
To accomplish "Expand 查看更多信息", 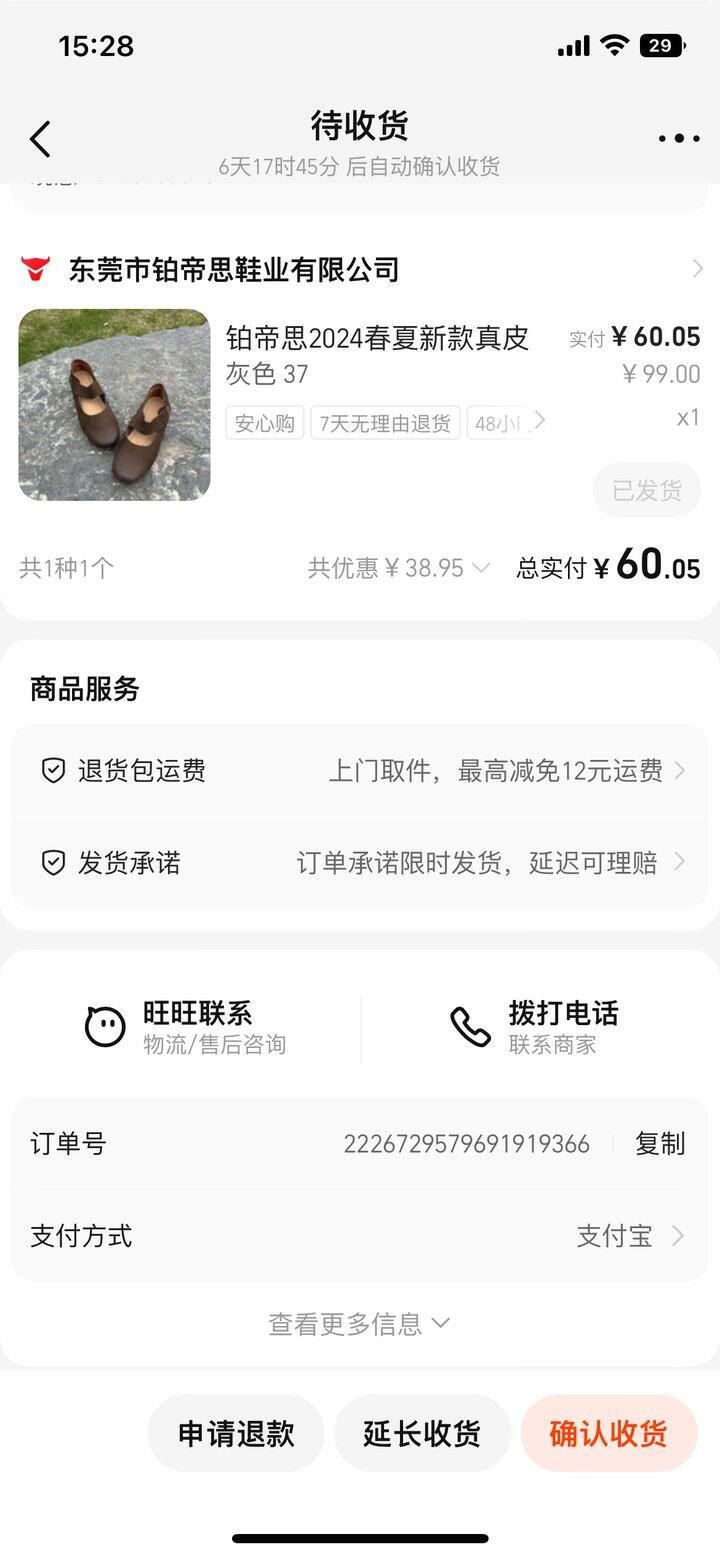I will [359, 1324].
